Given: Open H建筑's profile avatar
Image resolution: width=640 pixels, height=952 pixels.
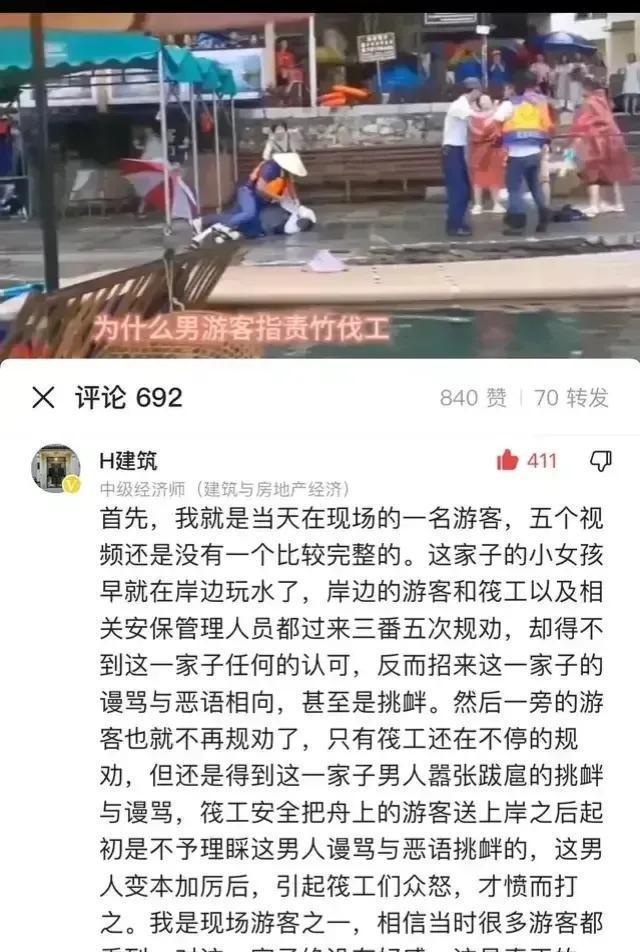Looking at the screenshot, I should pos(55,468).
